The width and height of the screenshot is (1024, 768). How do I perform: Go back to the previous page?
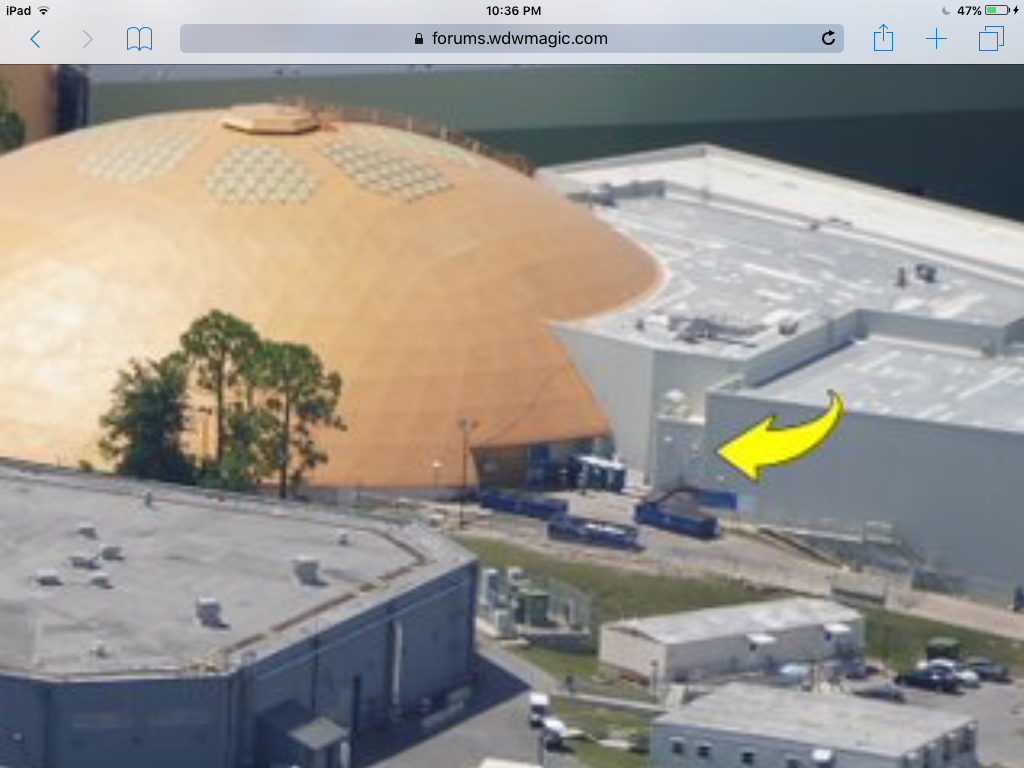(x=35, y=39)
